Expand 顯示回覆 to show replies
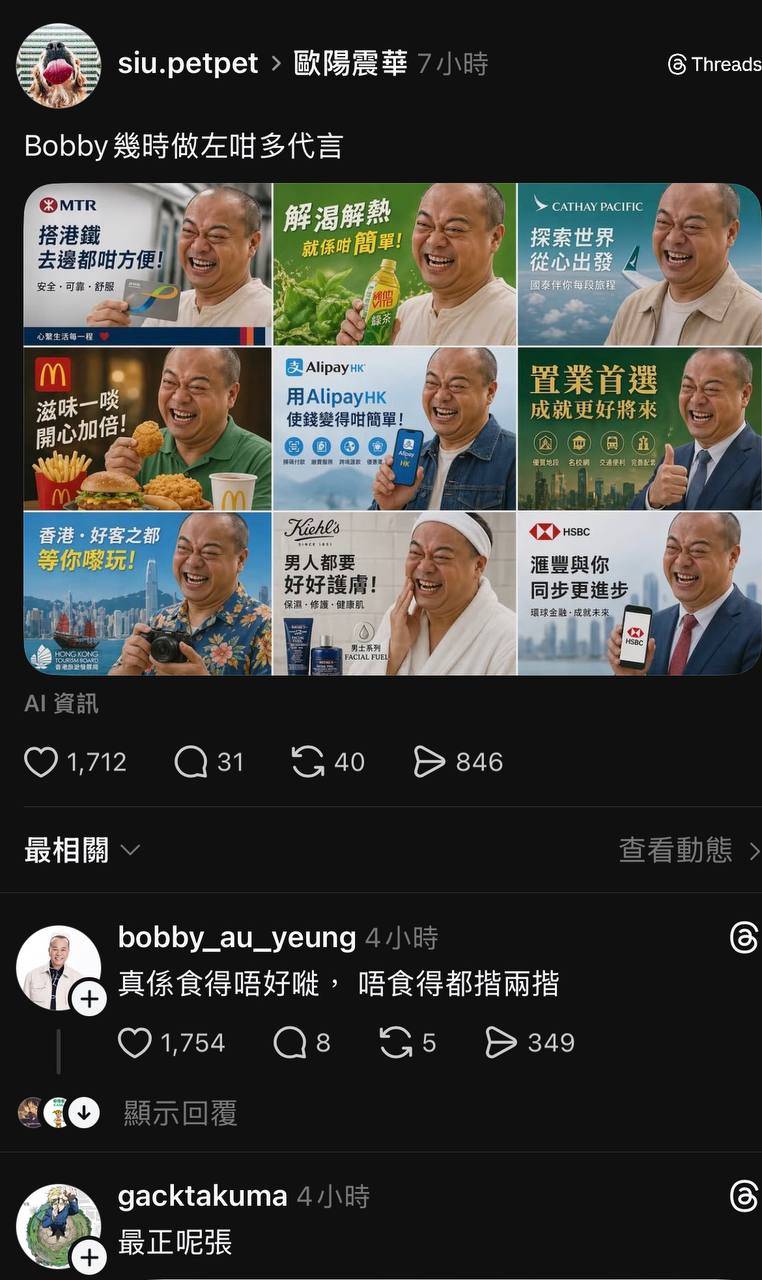762x1280 pixels. point(180,1113)
